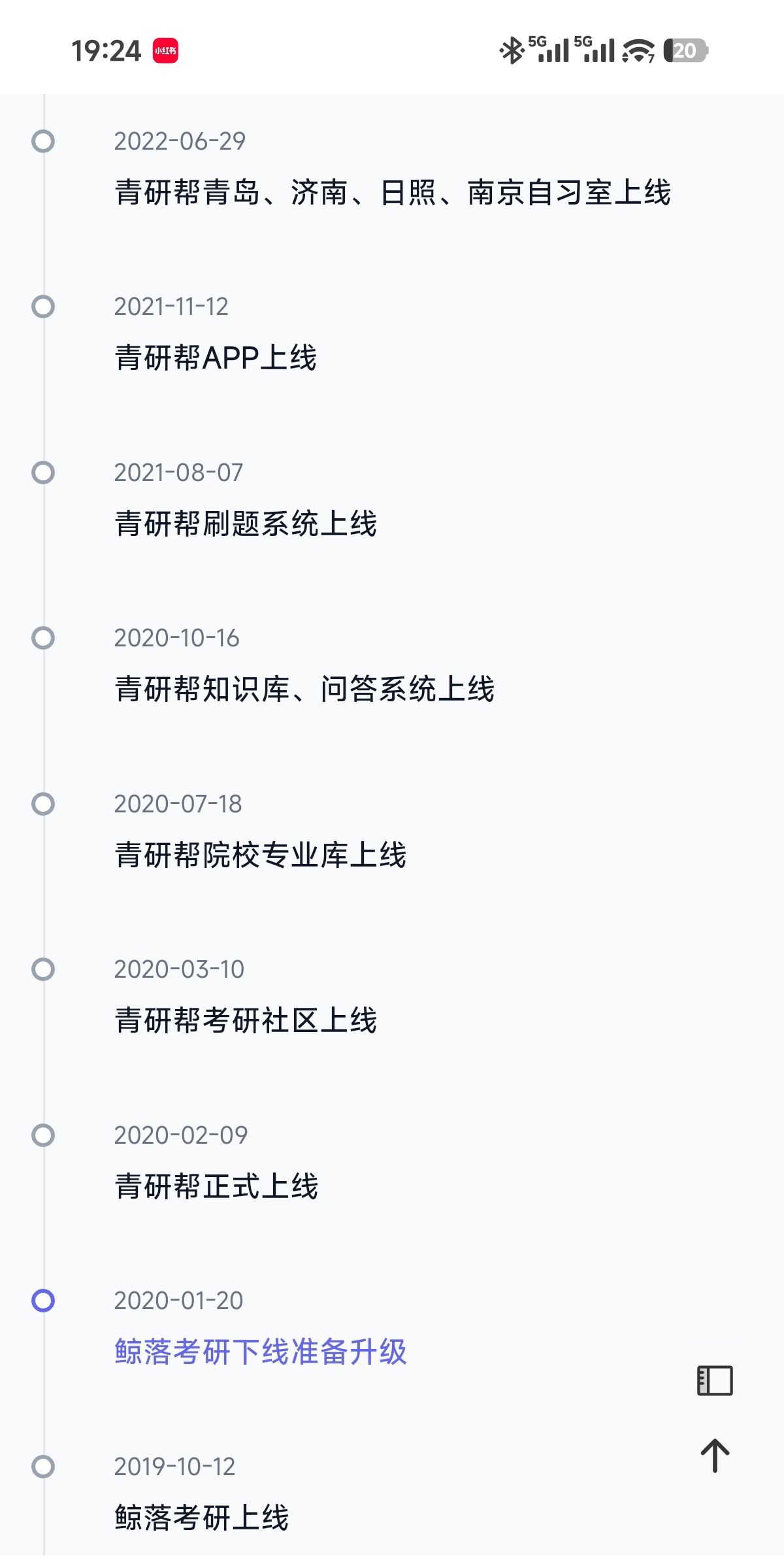Open the 鲸落考研下线准备升级 link
This screenshot has width=784, height=1564.
(261, 1352)
